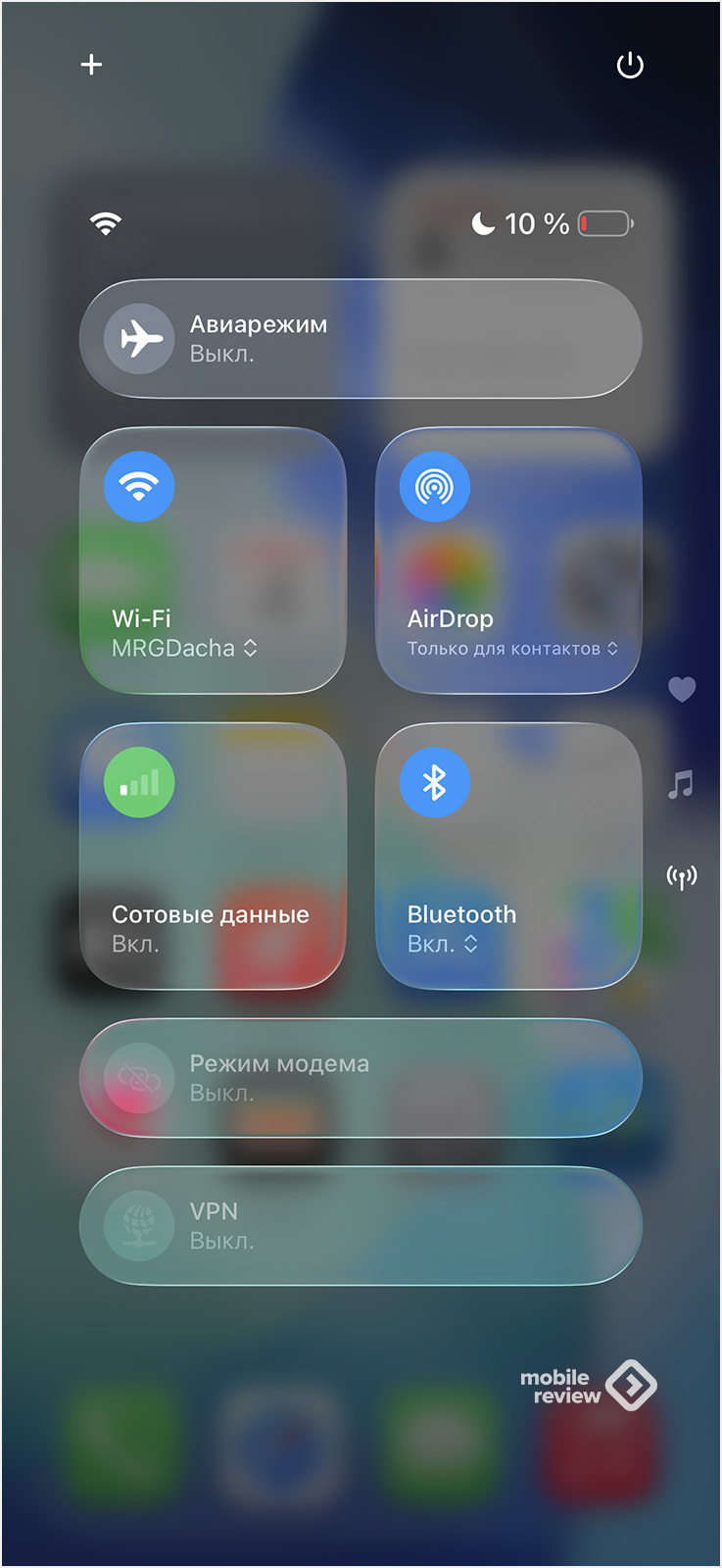Enable Режим модема hotspot
722x1568 pixels.
click(x=139, y=1078)
